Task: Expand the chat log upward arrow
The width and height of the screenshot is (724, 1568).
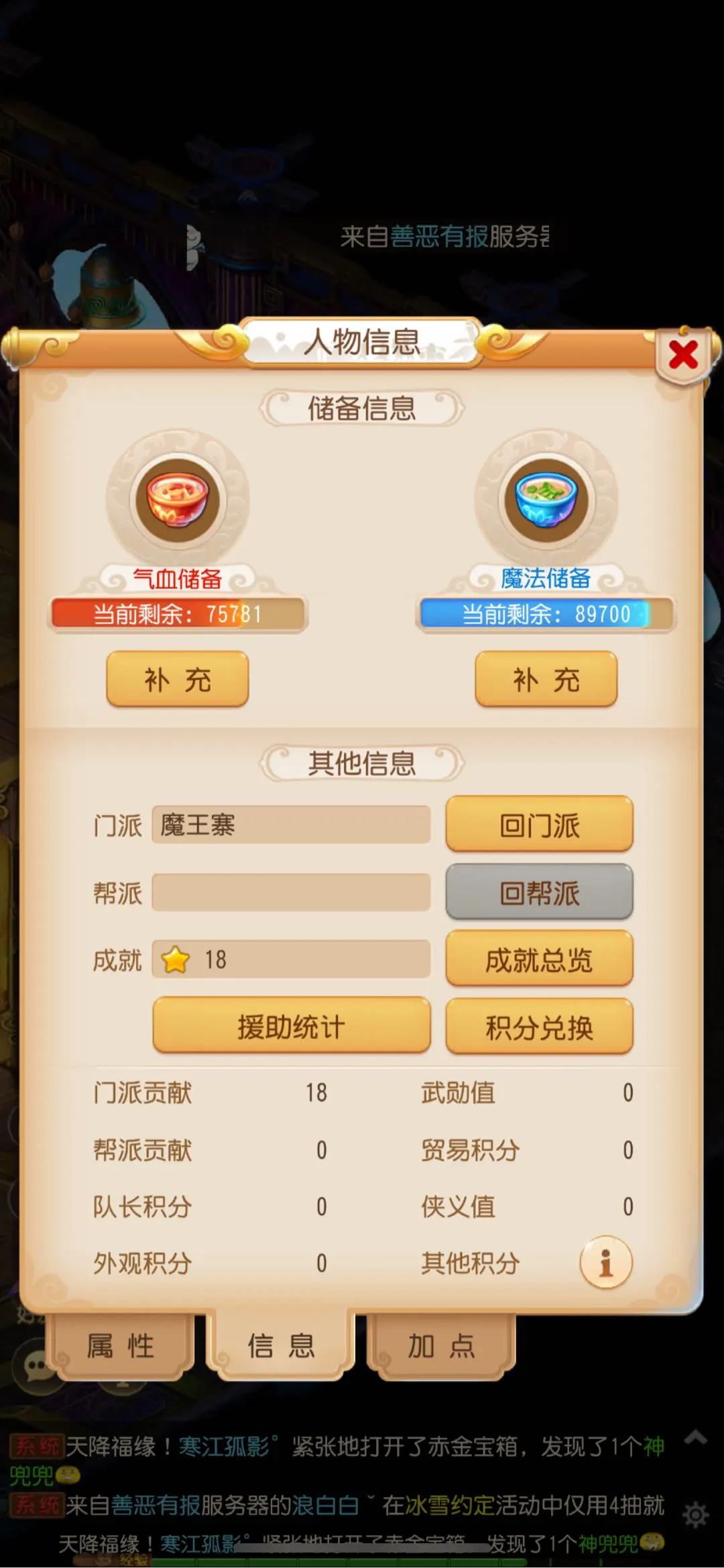Action: pos(695,1437)
